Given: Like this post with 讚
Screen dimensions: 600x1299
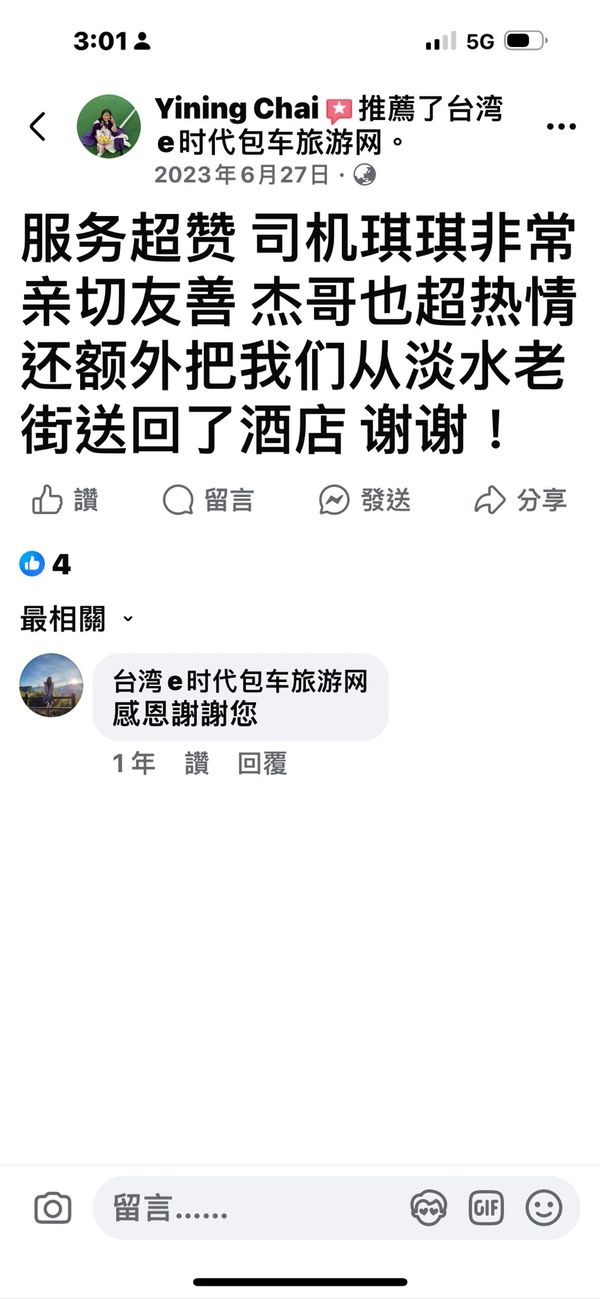Looking at the screenshot, I should [x=66, y=500].
